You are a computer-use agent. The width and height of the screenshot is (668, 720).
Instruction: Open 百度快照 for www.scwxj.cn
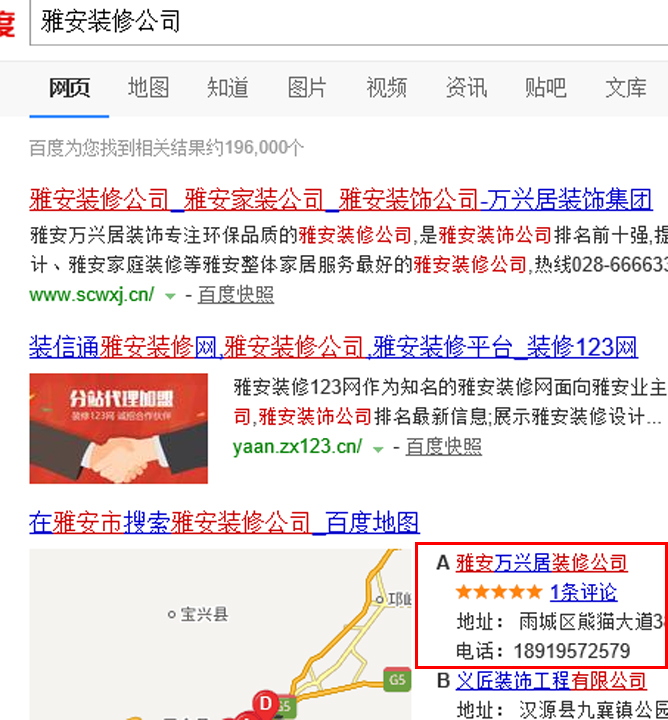pos(235,295)
